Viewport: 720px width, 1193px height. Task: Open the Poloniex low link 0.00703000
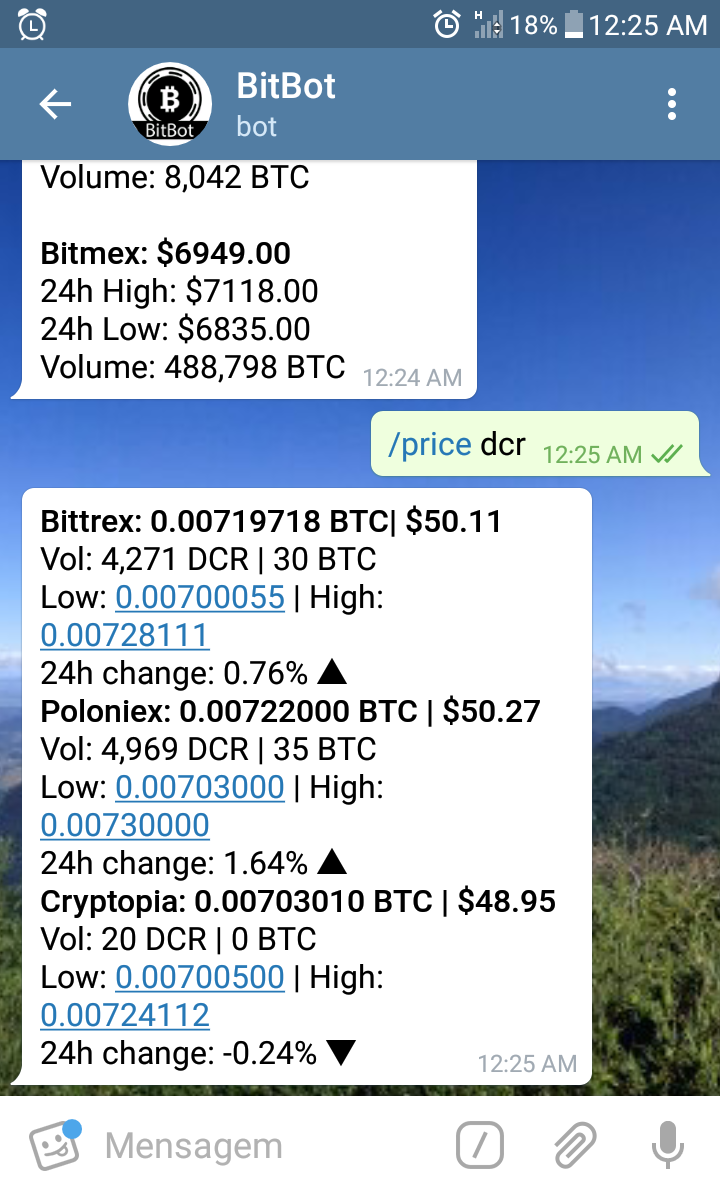pos(200,787)
